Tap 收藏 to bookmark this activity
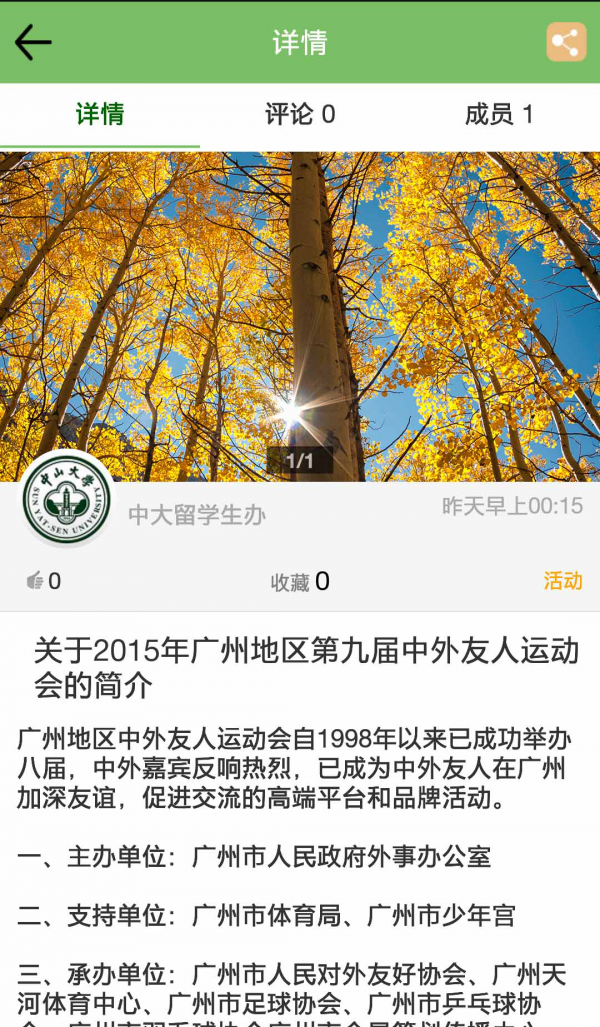Viewport: 600px width, 1027px height. (x=299, y=582)
